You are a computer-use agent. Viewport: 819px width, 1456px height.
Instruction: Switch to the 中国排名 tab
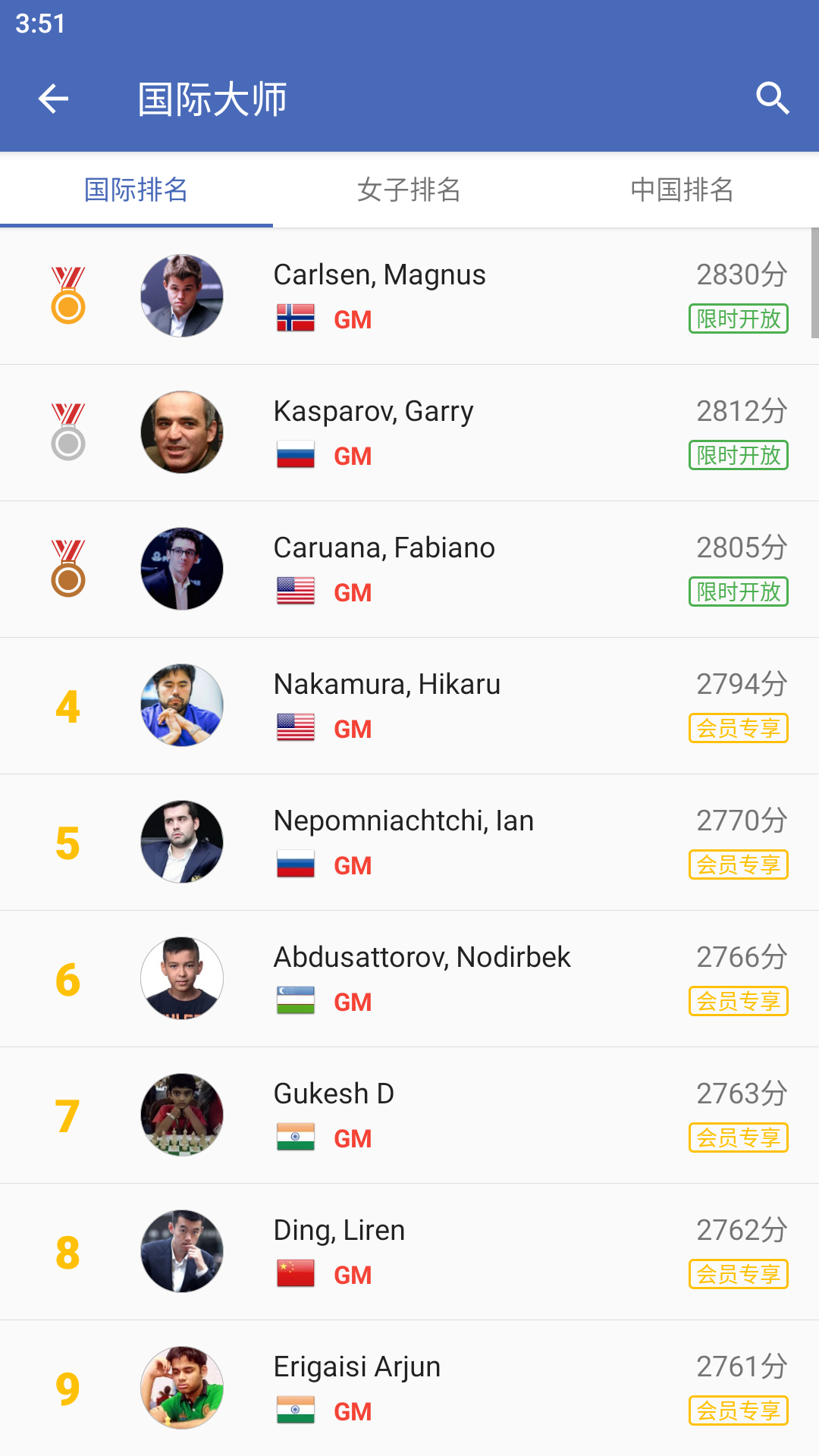[682, 190]
